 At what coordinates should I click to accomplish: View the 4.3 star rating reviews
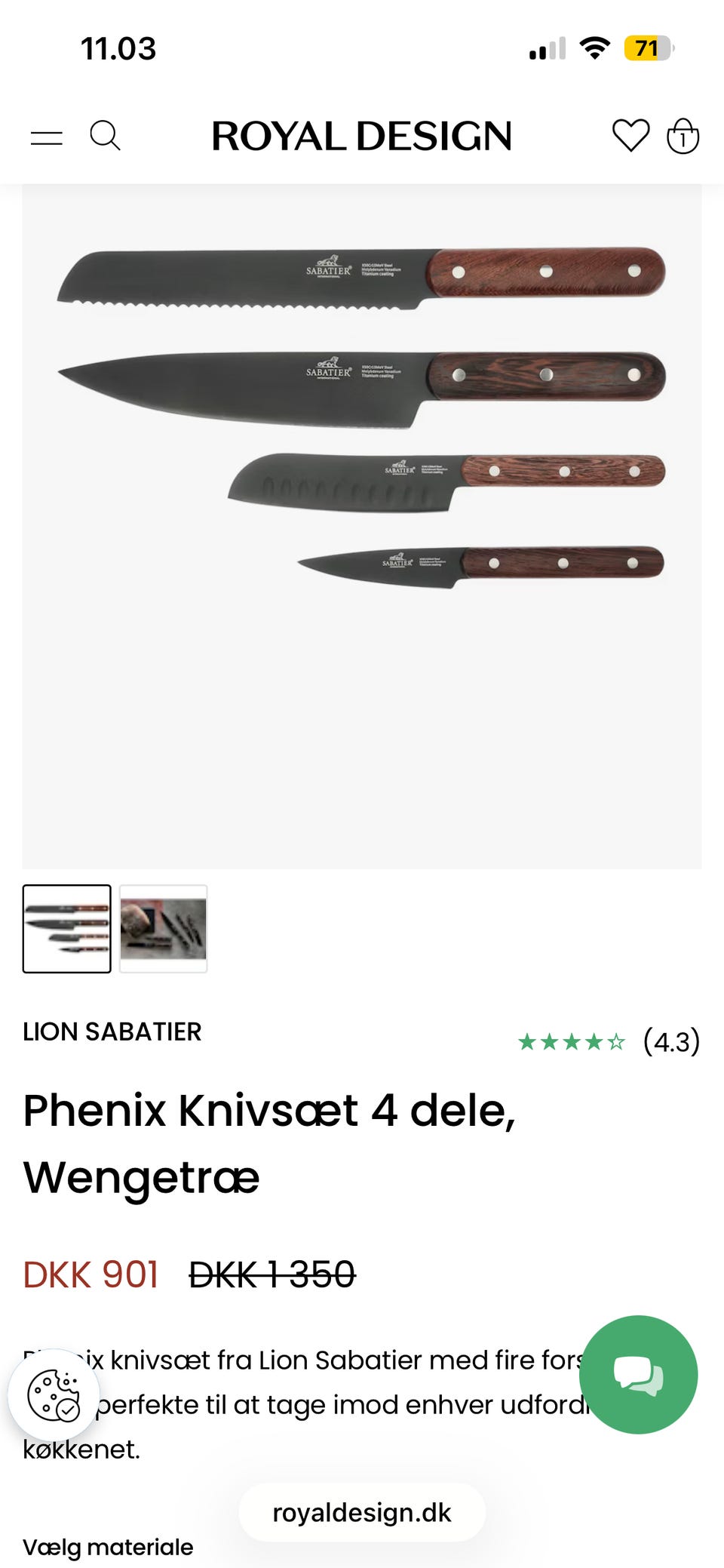608,1042
